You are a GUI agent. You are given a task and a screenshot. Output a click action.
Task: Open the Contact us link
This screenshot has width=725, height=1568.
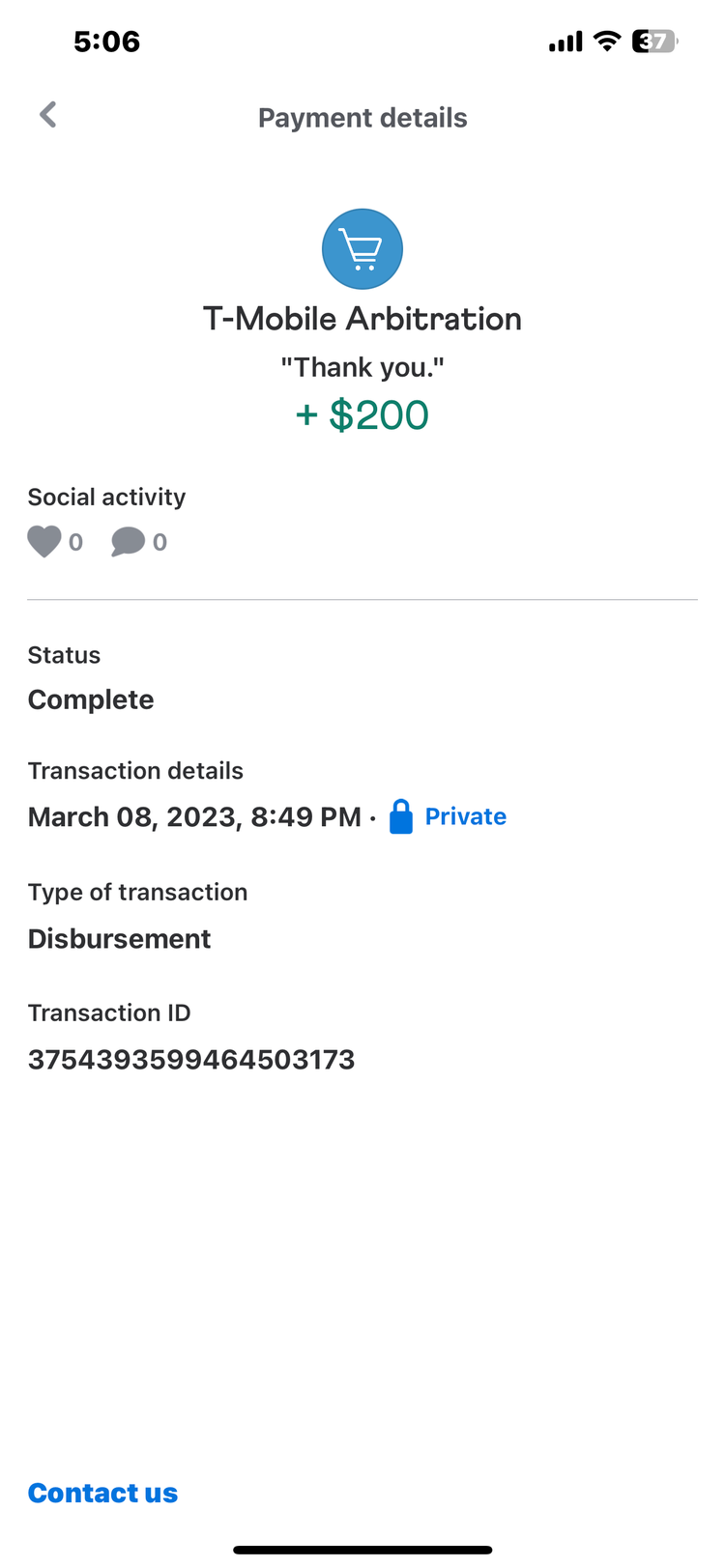click(x=102, y=1493)
